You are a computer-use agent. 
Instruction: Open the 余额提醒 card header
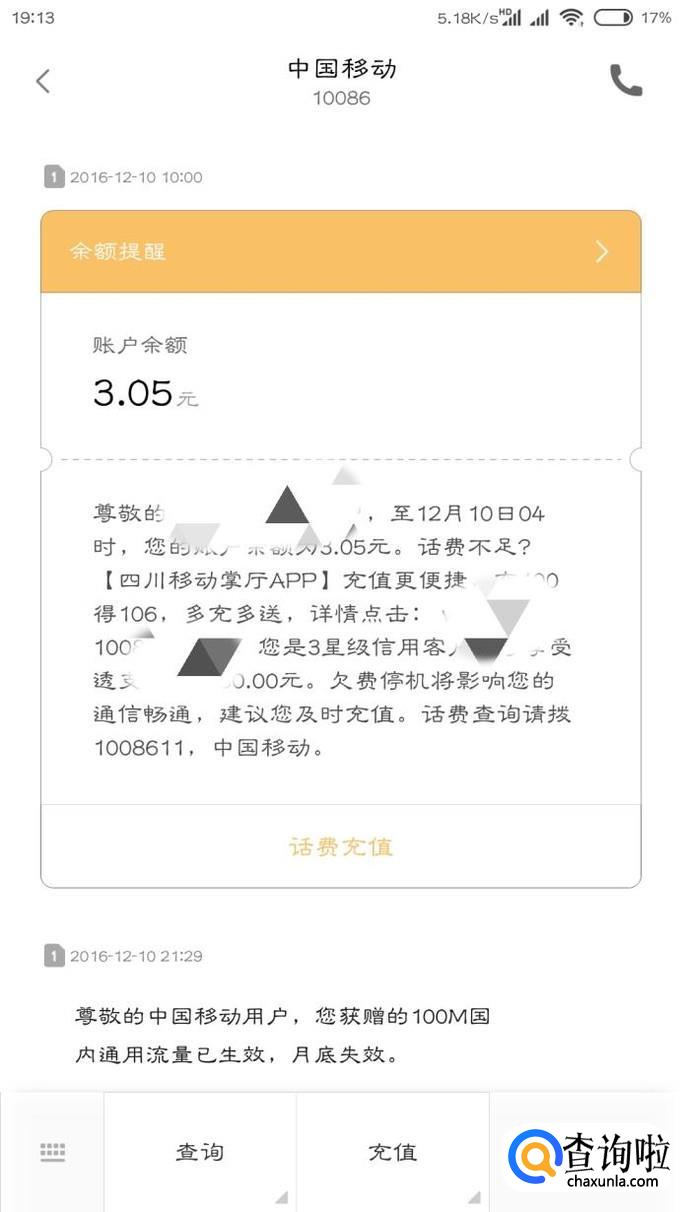click(x=340, y=251)
